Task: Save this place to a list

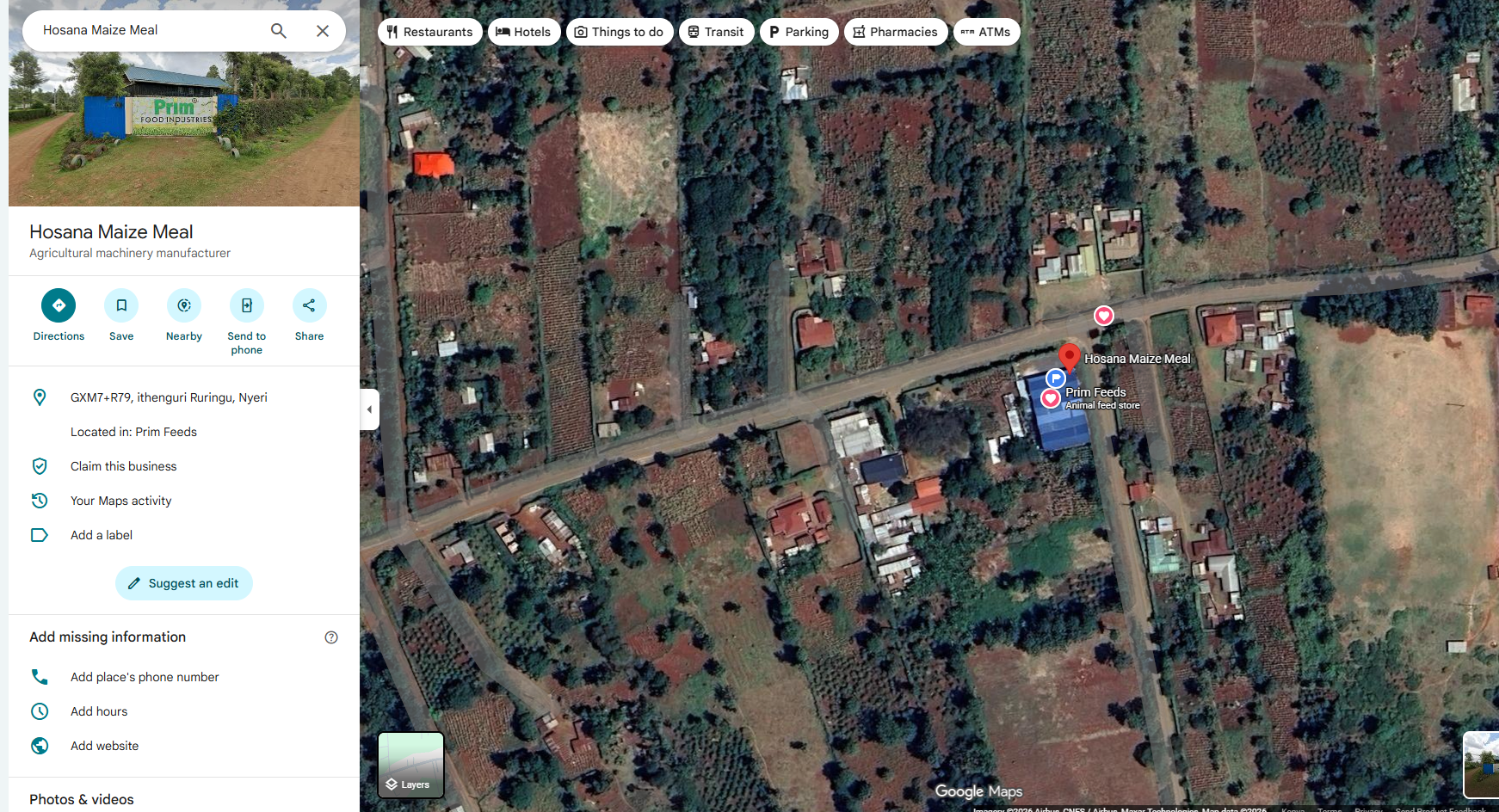Action: tap(121, 306)
